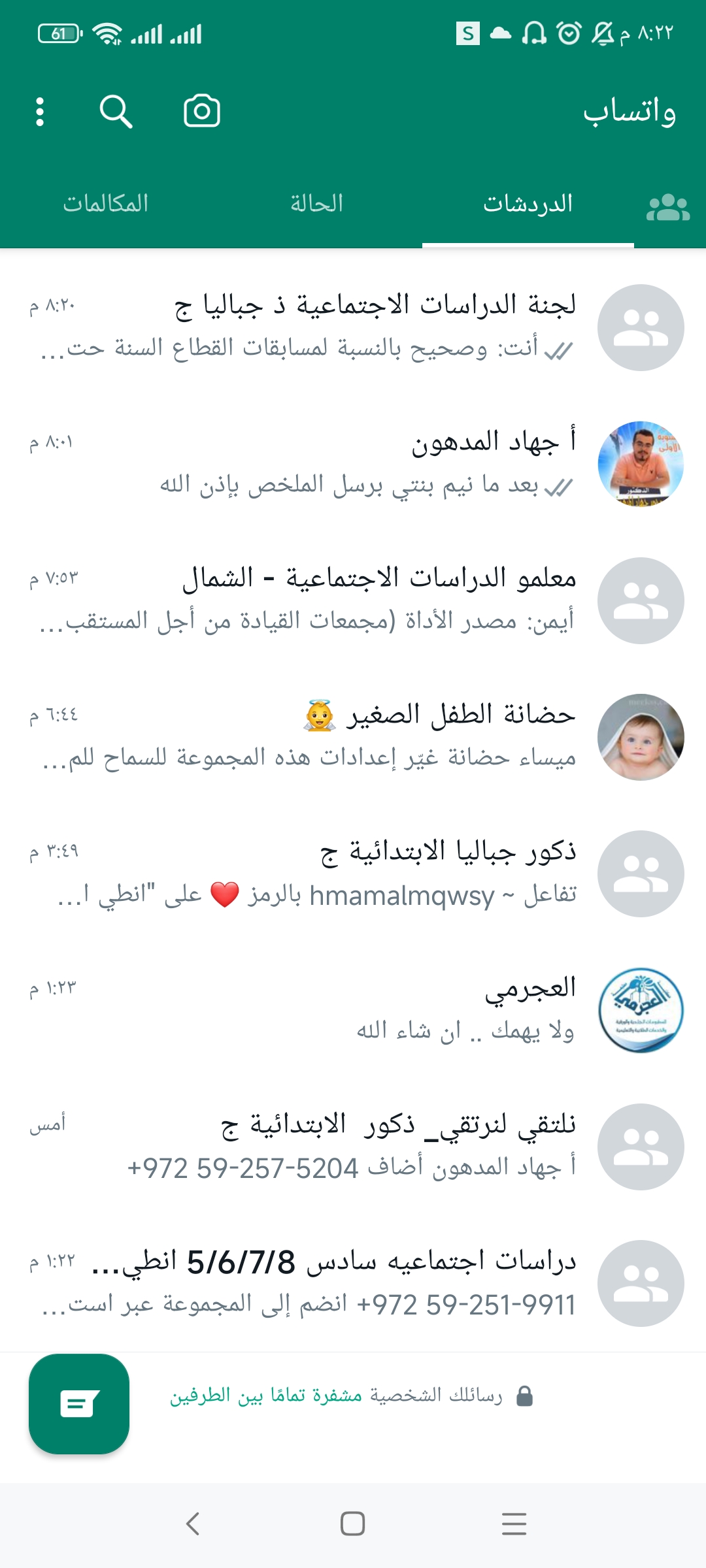Open the communities tab icon
The height and width of the screenshot is (1568, 706).
[x=667, y=208]
